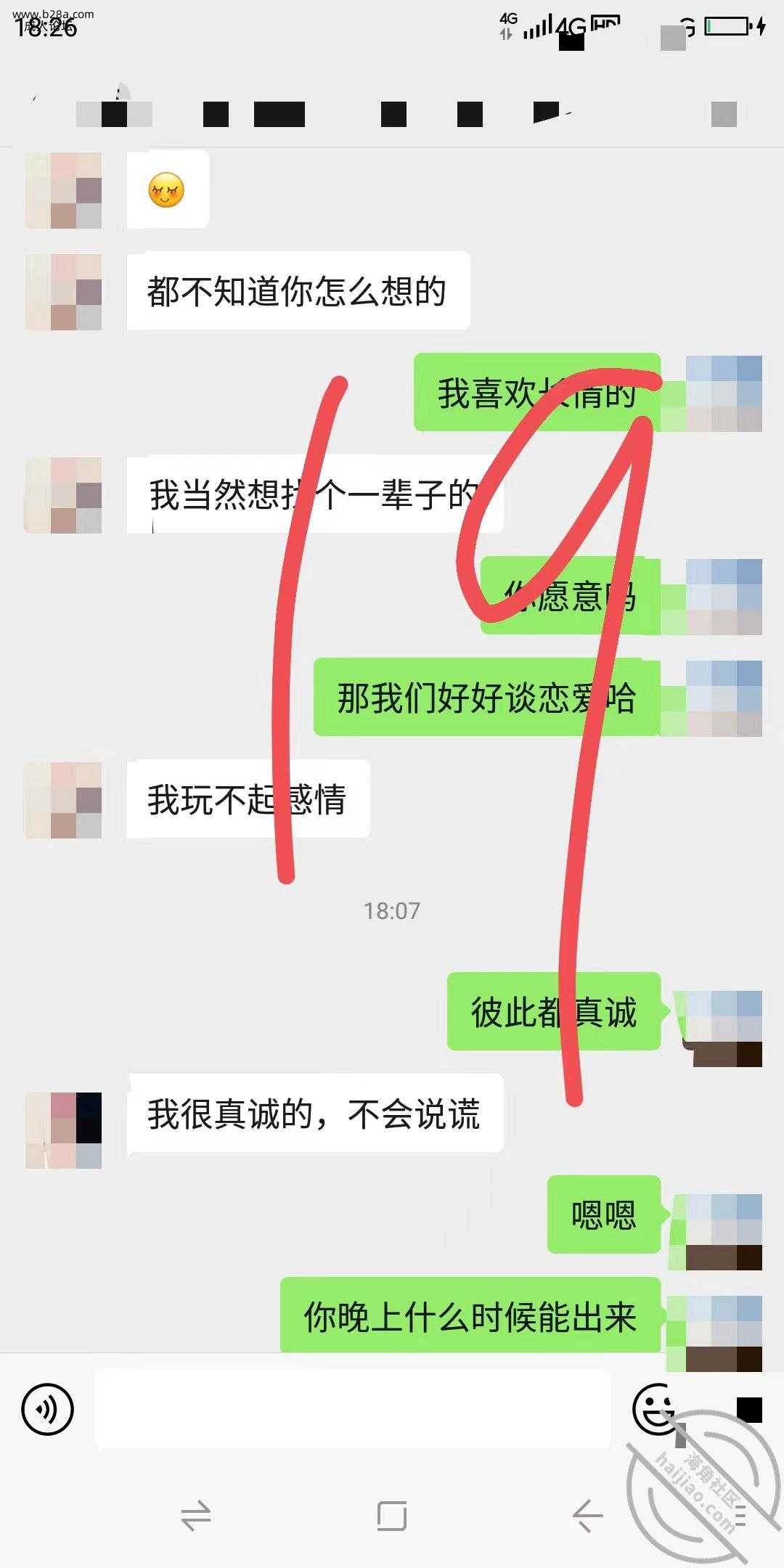Open the emoji sticker panel
784x1568 pixels.
(653, 1409)
